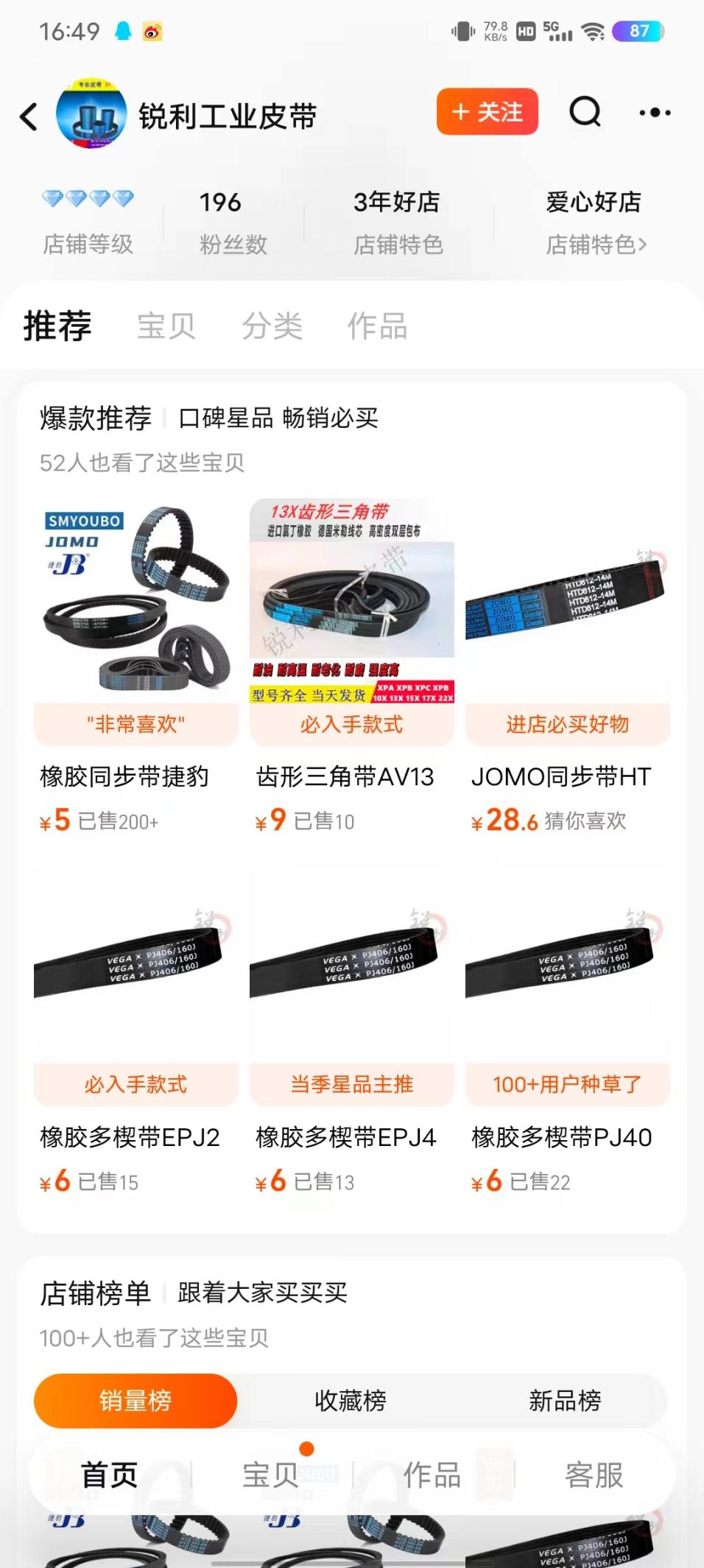
Task: Open 宝贝 in the bottom navigation bar
Action: (271, 1475)
